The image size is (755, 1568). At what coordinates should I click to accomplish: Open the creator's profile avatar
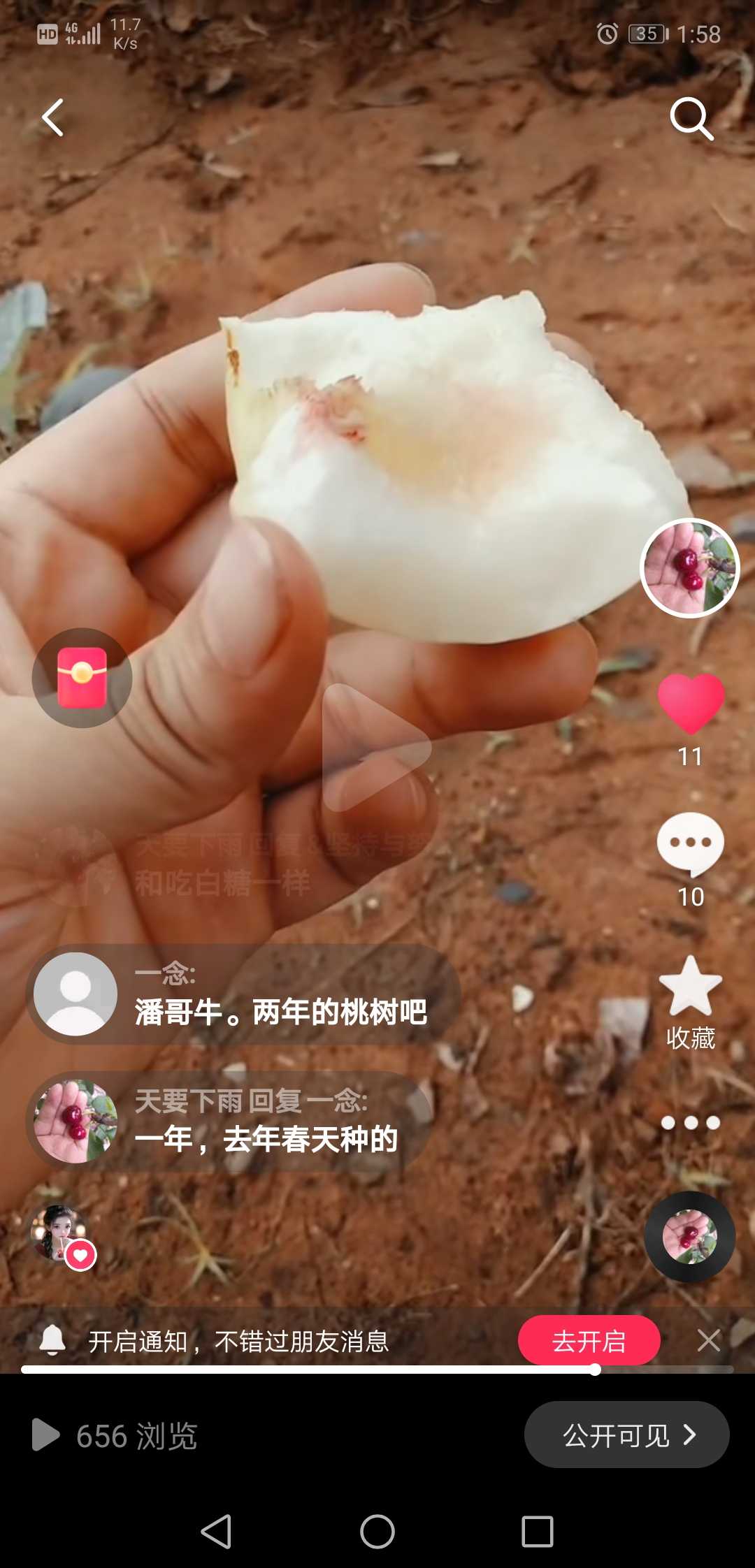[690, 568]
